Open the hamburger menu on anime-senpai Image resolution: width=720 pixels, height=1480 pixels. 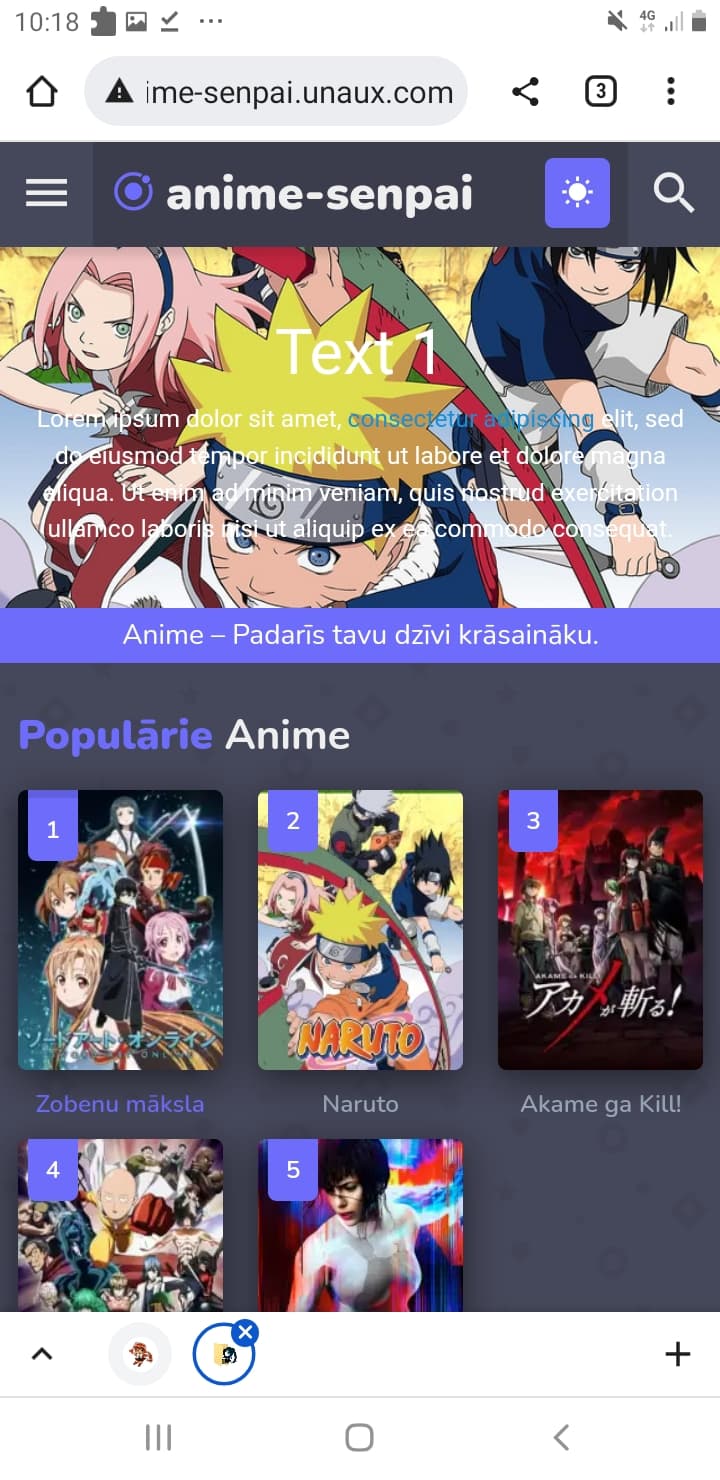coord(46,193)
